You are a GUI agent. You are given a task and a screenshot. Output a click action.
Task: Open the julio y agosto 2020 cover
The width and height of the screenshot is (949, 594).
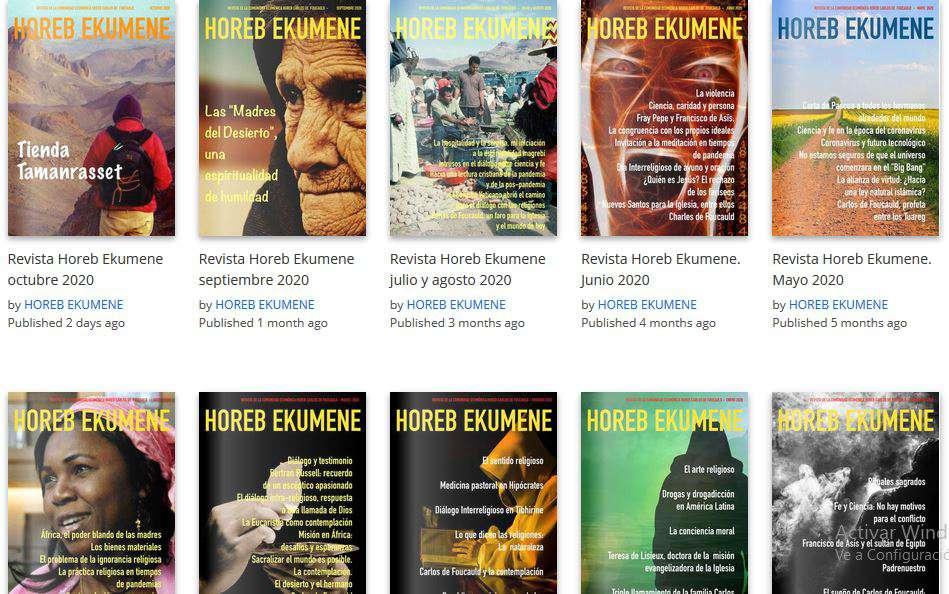pos(473,118)
